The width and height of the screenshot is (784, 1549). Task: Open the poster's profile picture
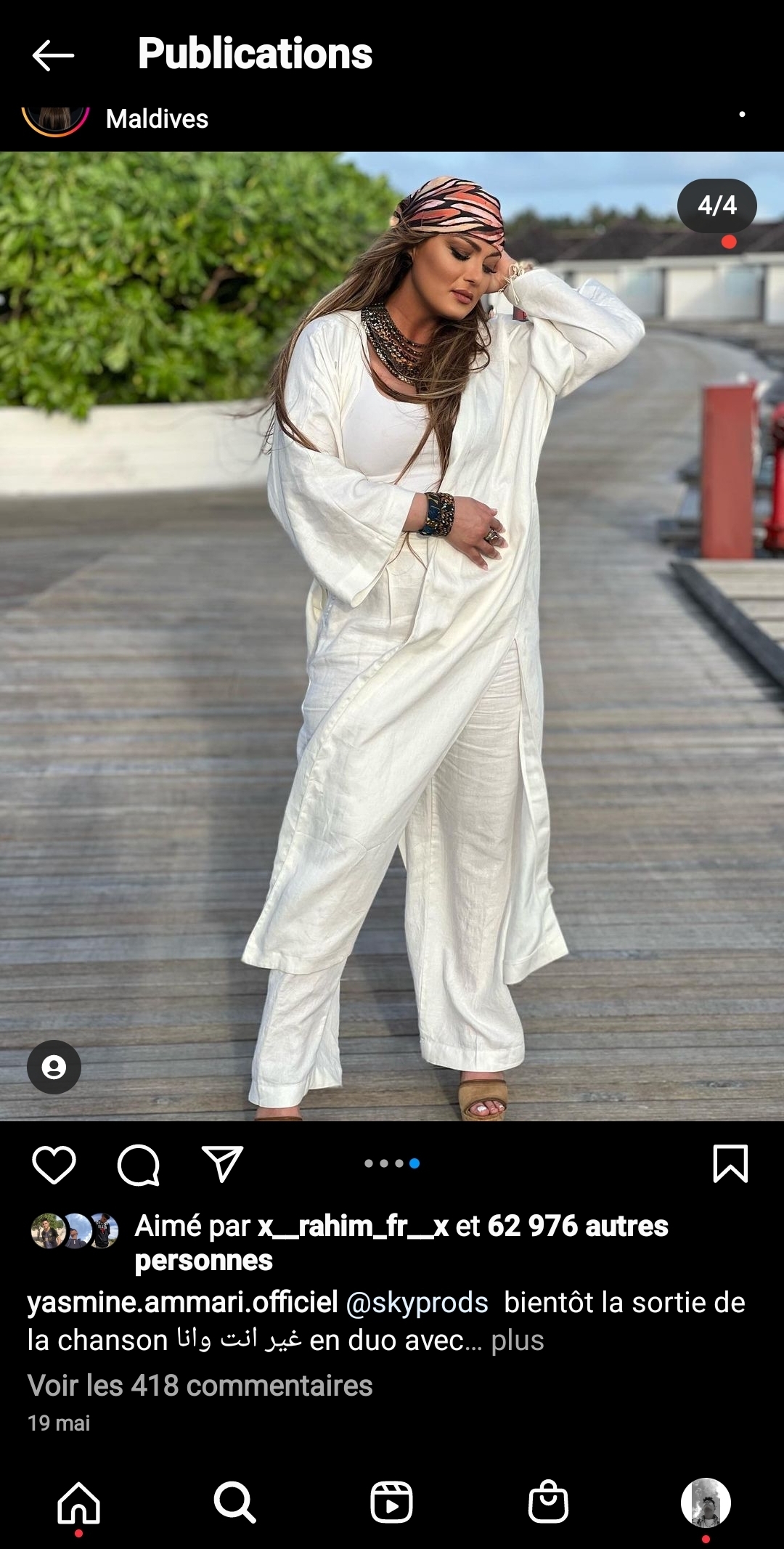(x=55, y=118)
